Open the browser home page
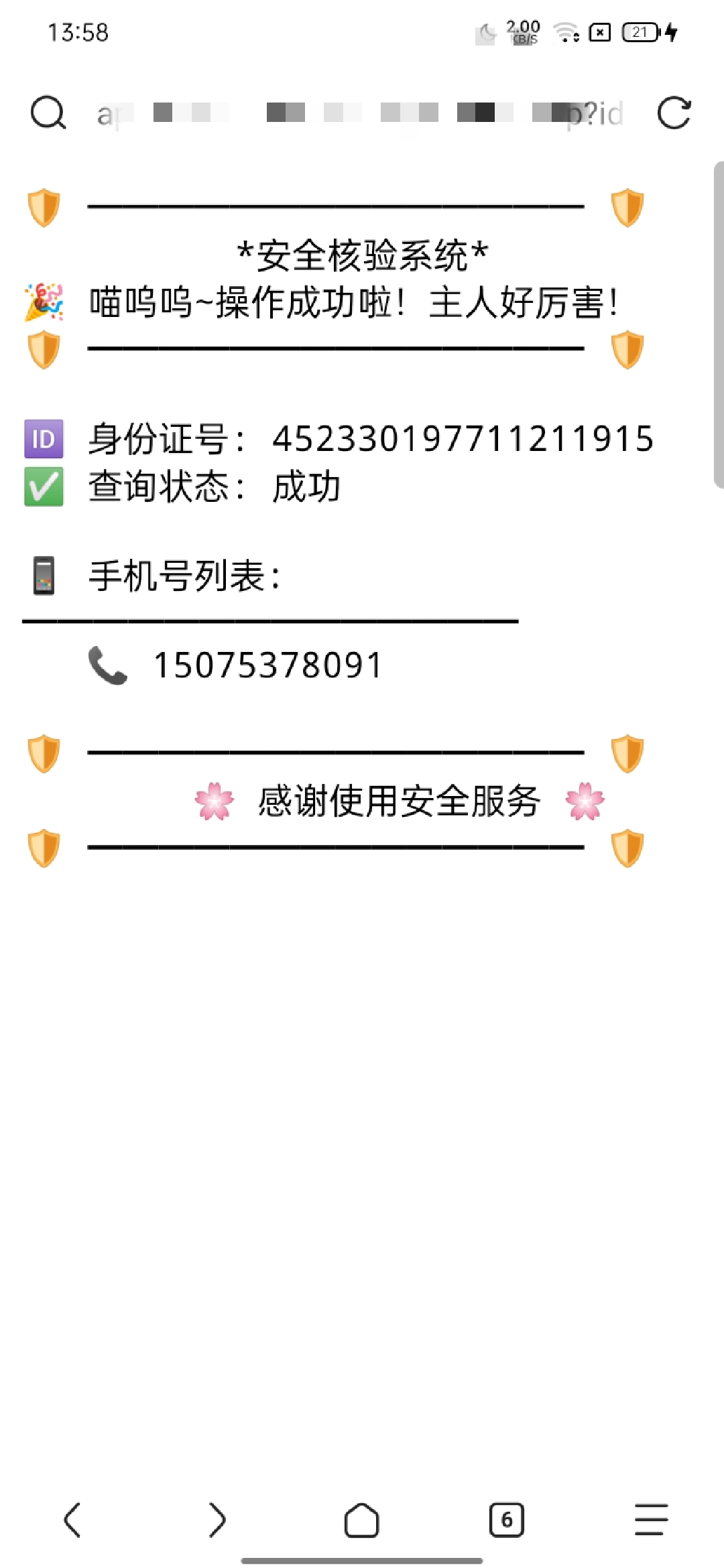The width and height of the screenshot is (724, 1568). [x=362, y=1519]
